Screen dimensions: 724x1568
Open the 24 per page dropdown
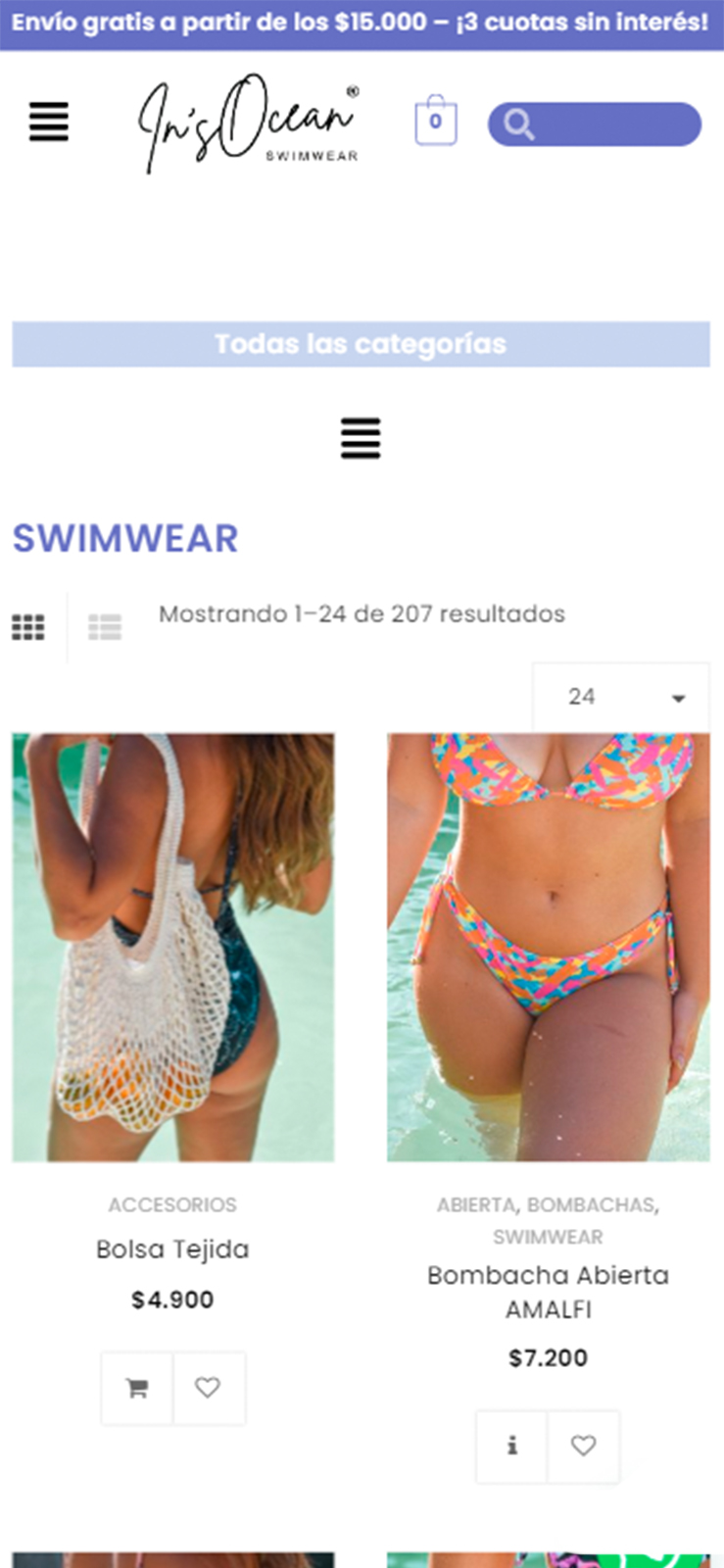click(621, 697)
